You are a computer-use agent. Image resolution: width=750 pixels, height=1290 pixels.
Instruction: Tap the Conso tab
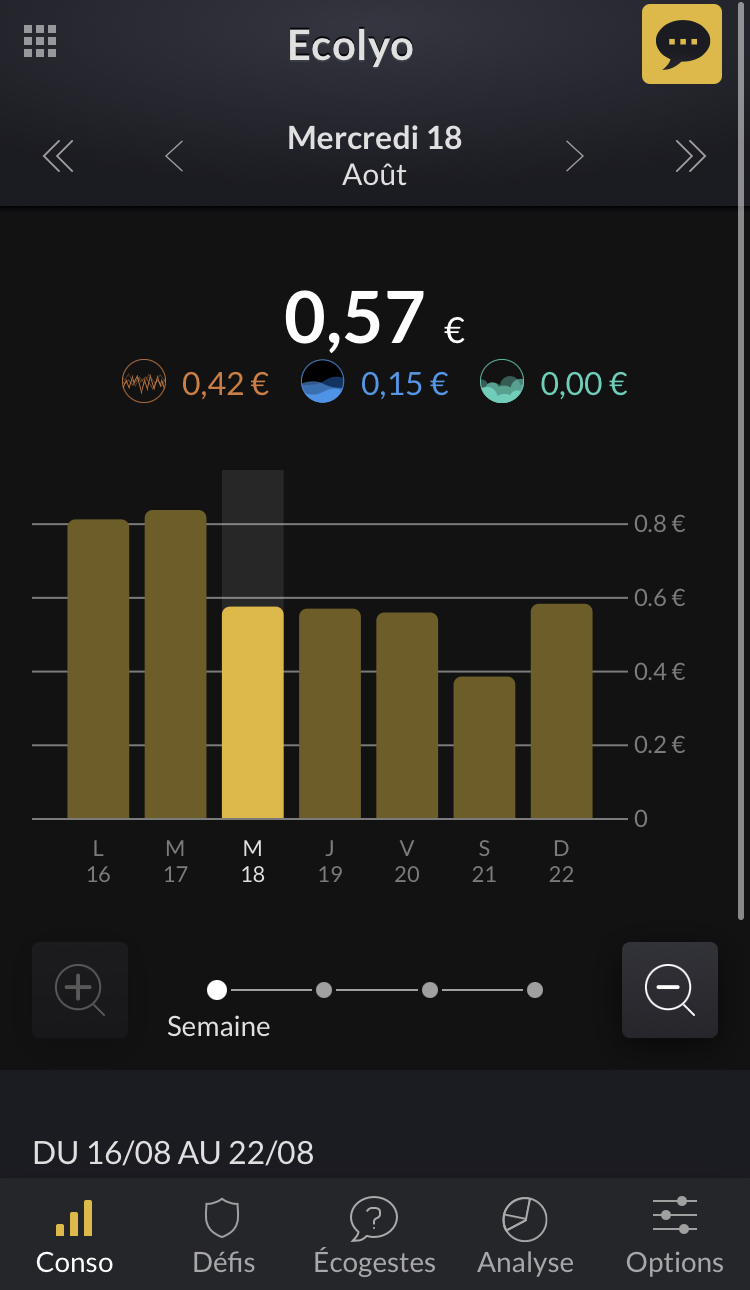click(x=74, y=1236)
